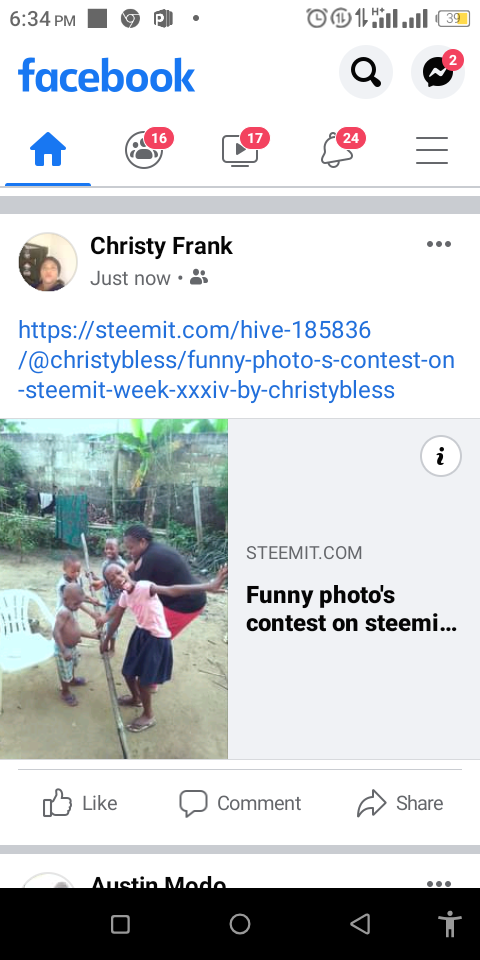Open the Funny photo's contest link preview
The width and height of the screenshot is (480, 960).
[x=240, y=589]
